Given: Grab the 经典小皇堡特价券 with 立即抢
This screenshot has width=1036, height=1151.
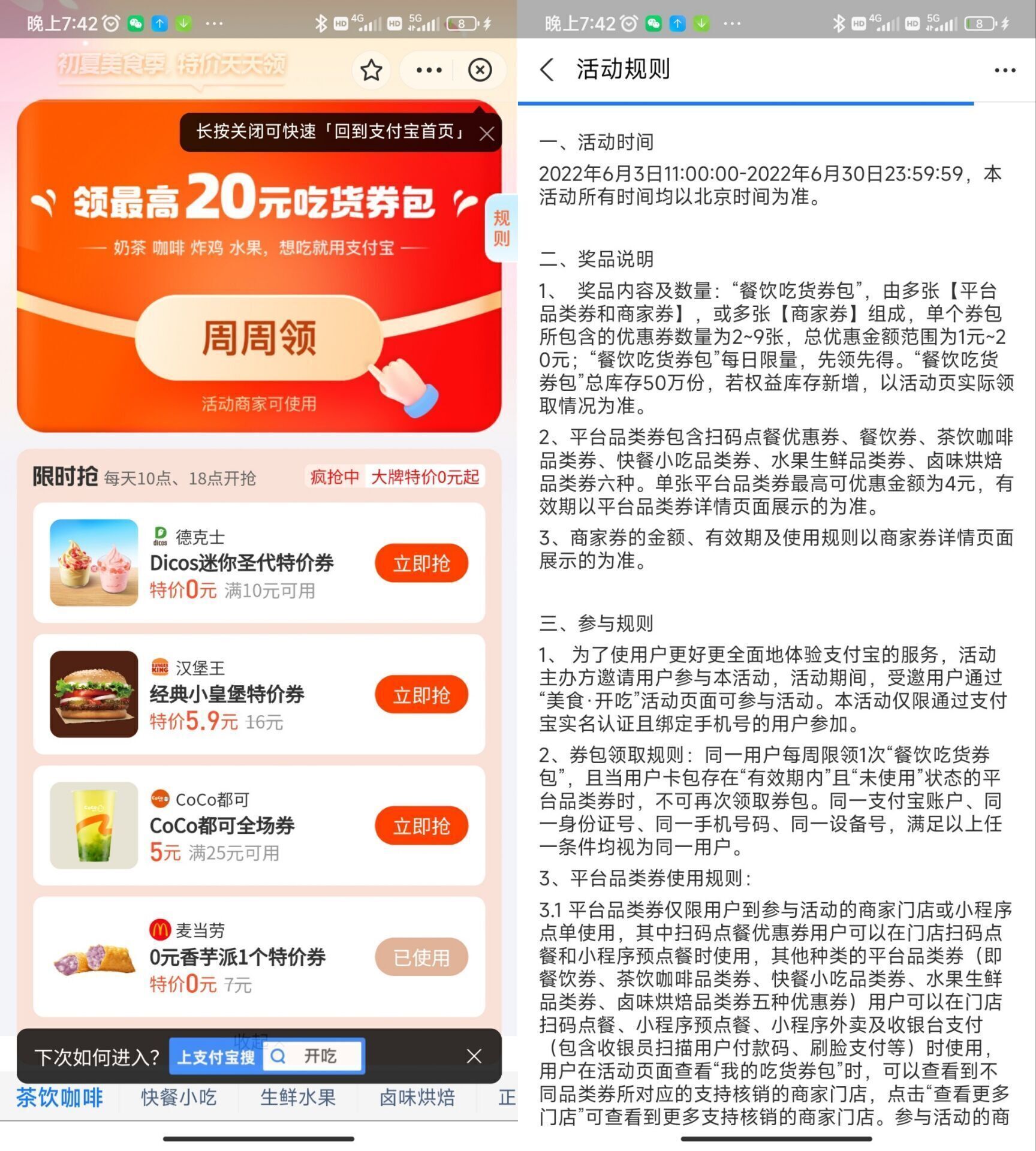Looking at the screenshot, I should click(x=421, y=695).
